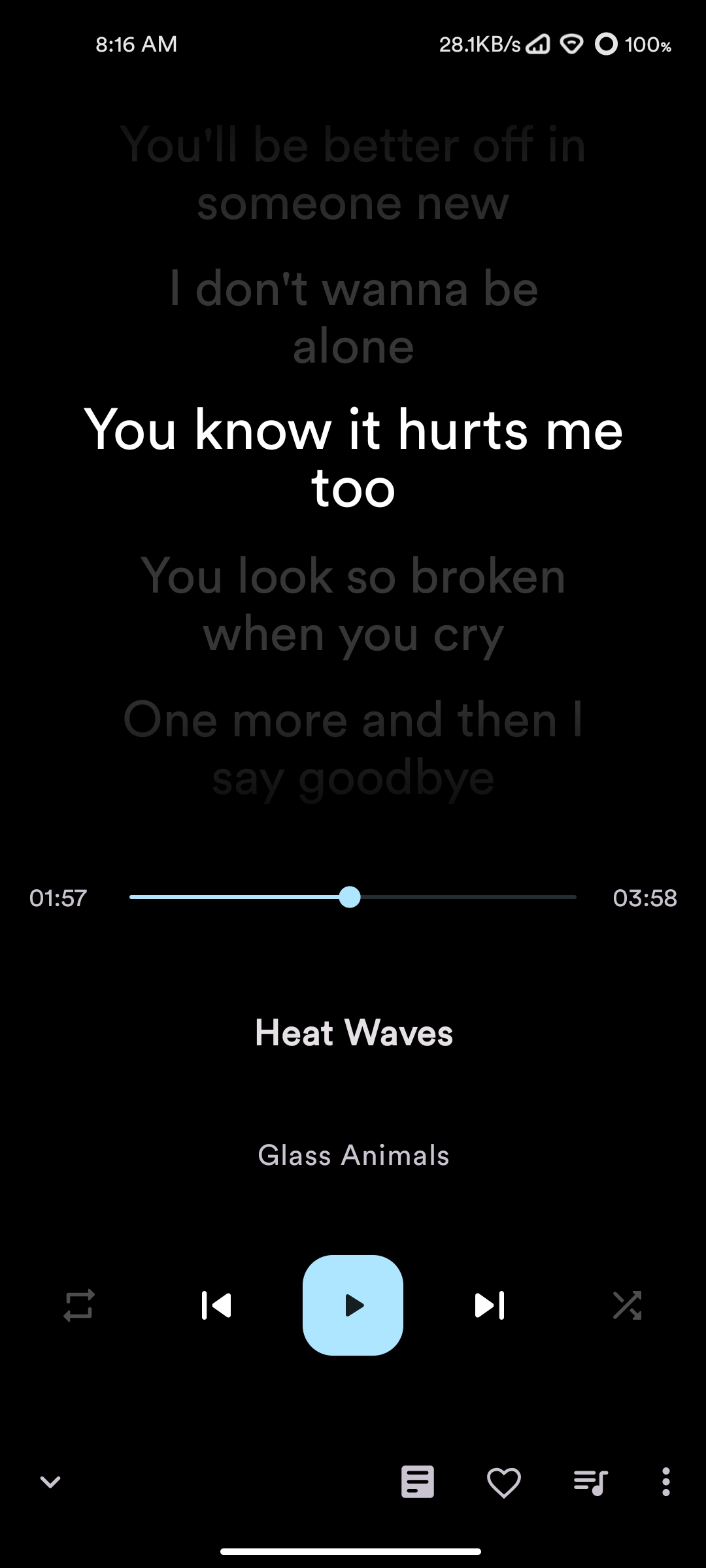Toggle shuffle mode
The image size is (706, 1568).
click(627, 1305)
